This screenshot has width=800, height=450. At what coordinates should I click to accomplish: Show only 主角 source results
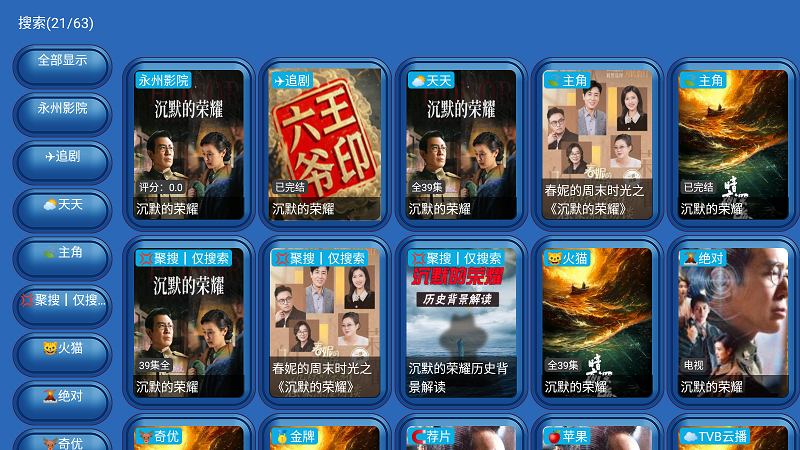(62, 253)
